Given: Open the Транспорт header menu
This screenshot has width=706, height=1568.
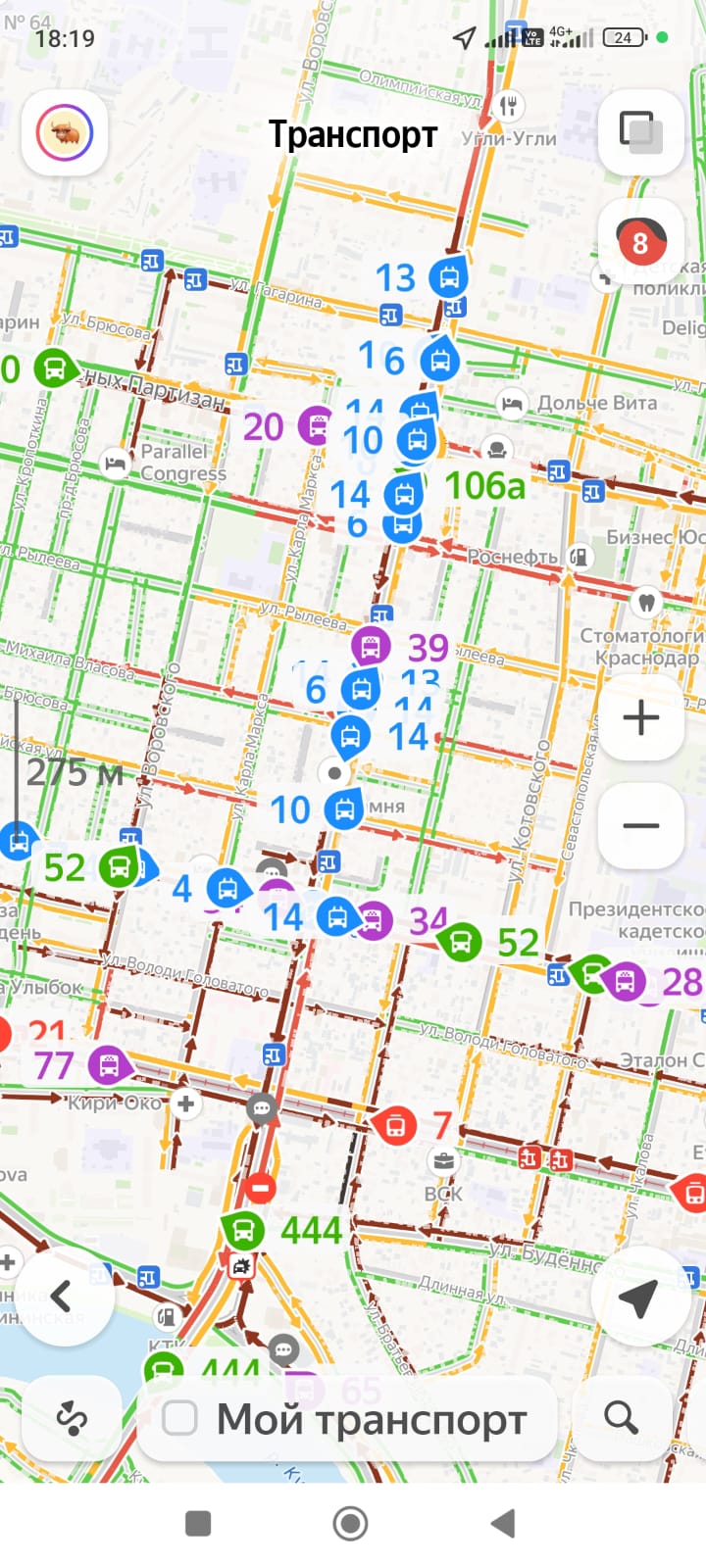Looking at the screenshot, I should tap(353, 133).
